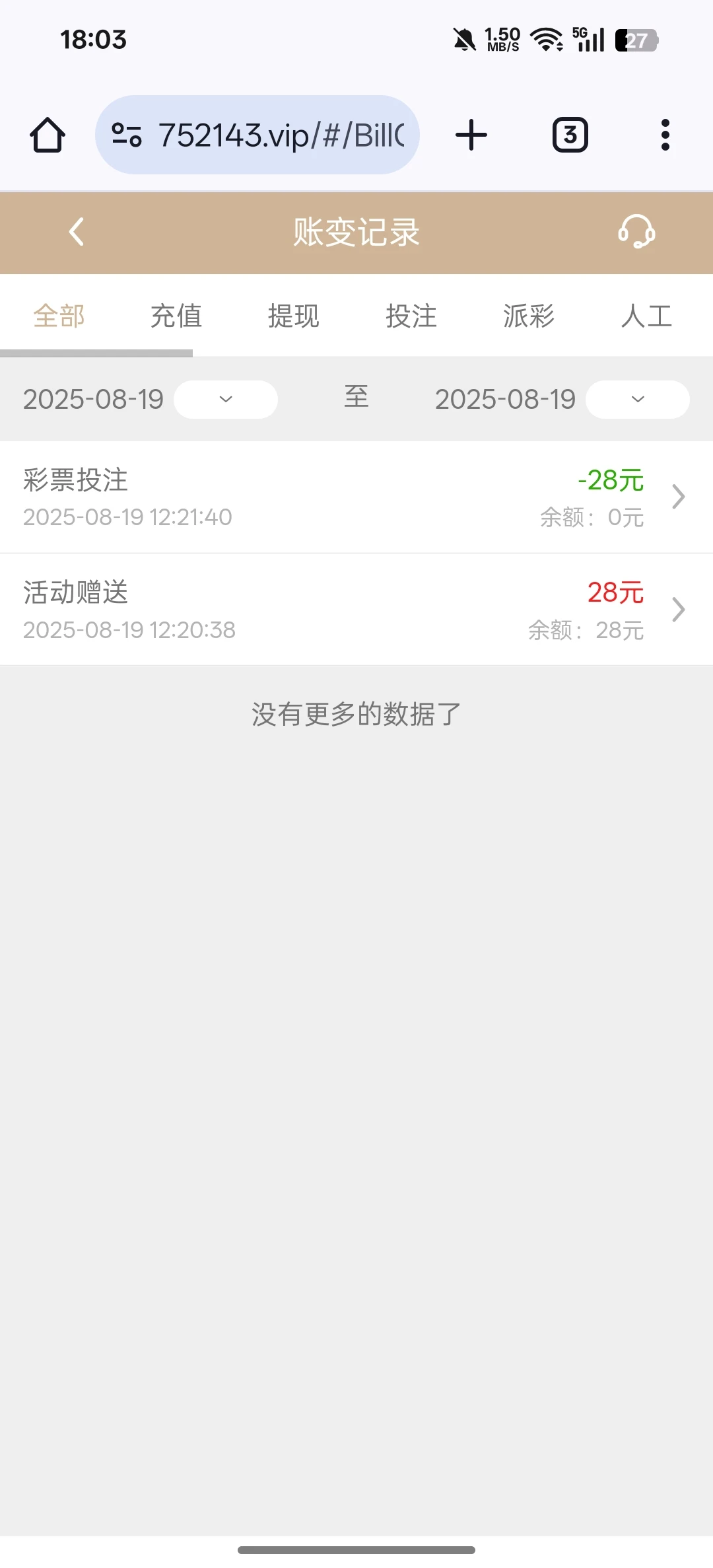Tap the chevron on the 彩票投注 record
The width and height of the screenshot is (713, 1568).
pos(678,497)
